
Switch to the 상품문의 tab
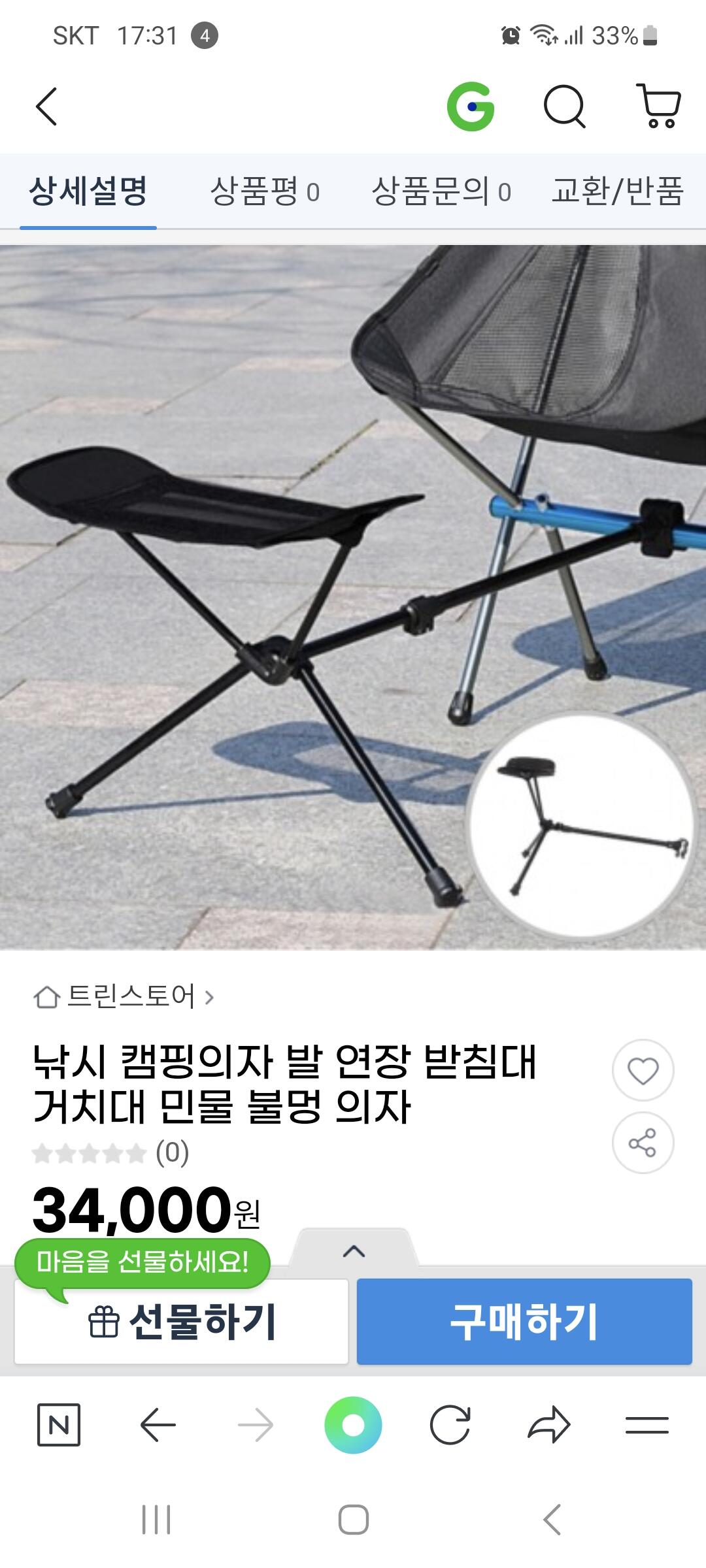pos(441,191)
